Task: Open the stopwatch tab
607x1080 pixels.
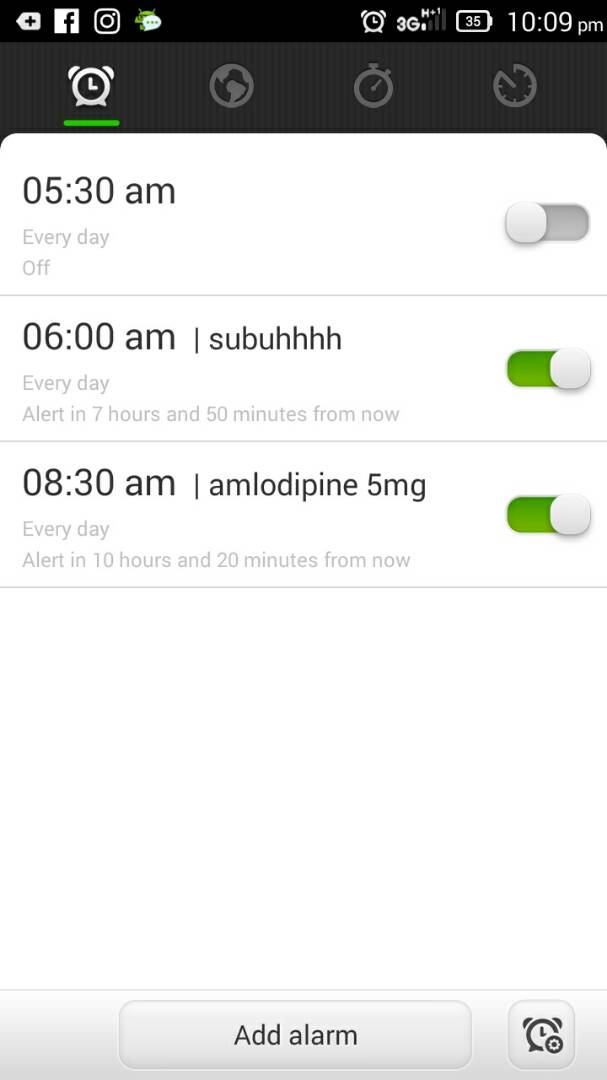Action: [x=373, y=86]
